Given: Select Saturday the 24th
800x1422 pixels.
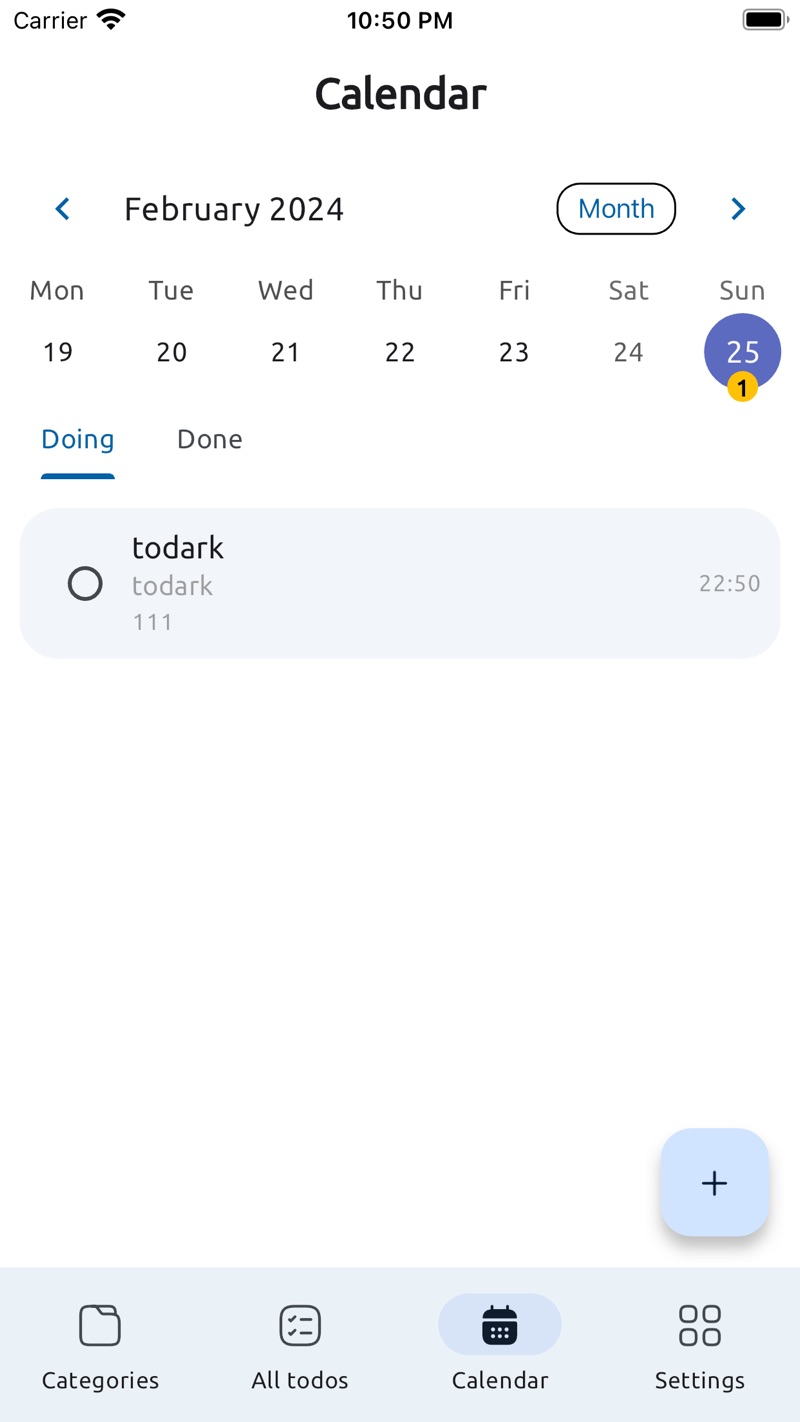Looking at the screenshot, I should click(628, 352).
